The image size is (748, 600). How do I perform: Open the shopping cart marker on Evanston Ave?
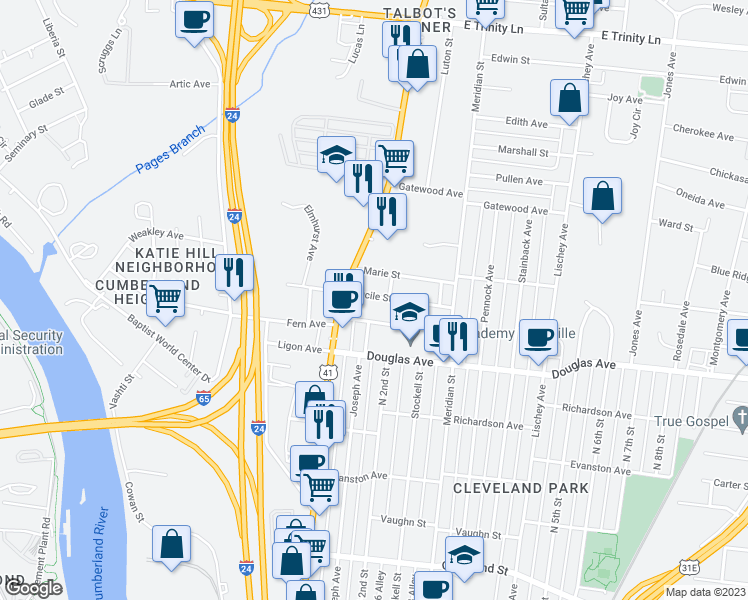319,488
